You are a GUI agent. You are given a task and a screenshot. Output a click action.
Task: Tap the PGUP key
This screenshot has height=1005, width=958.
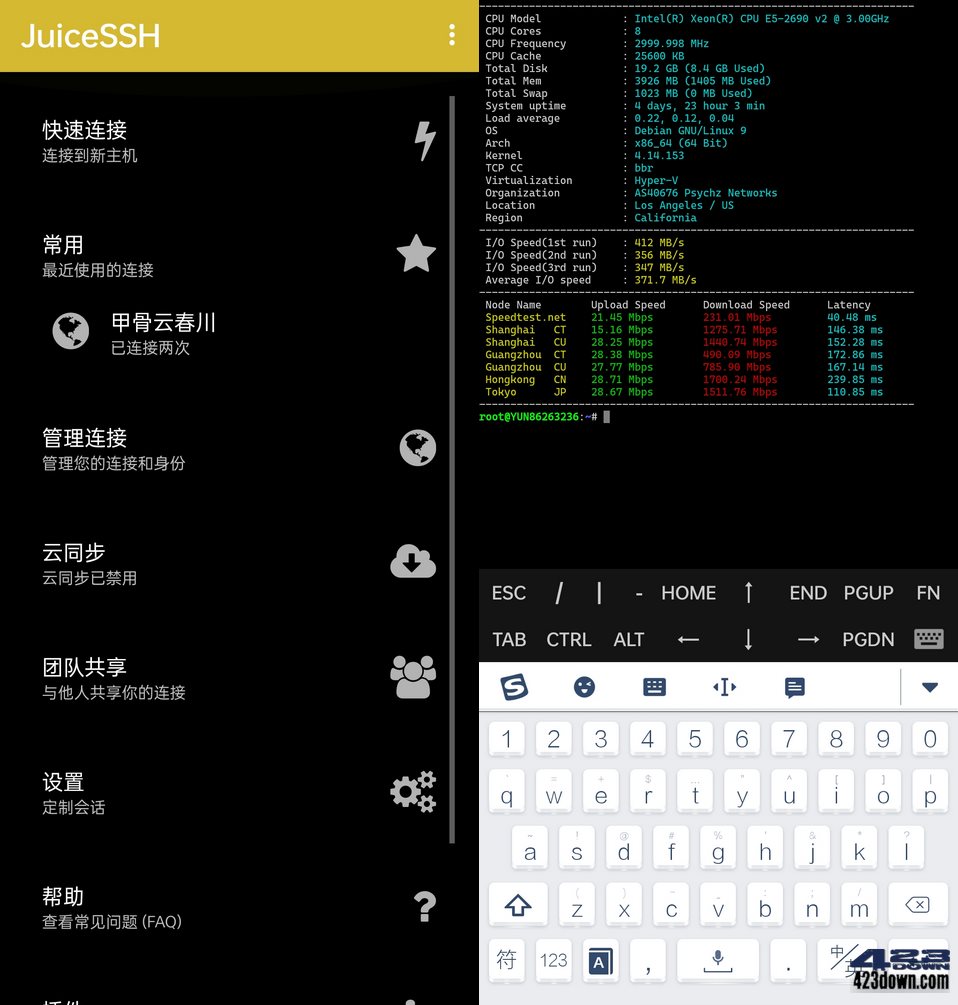(868, 593)
